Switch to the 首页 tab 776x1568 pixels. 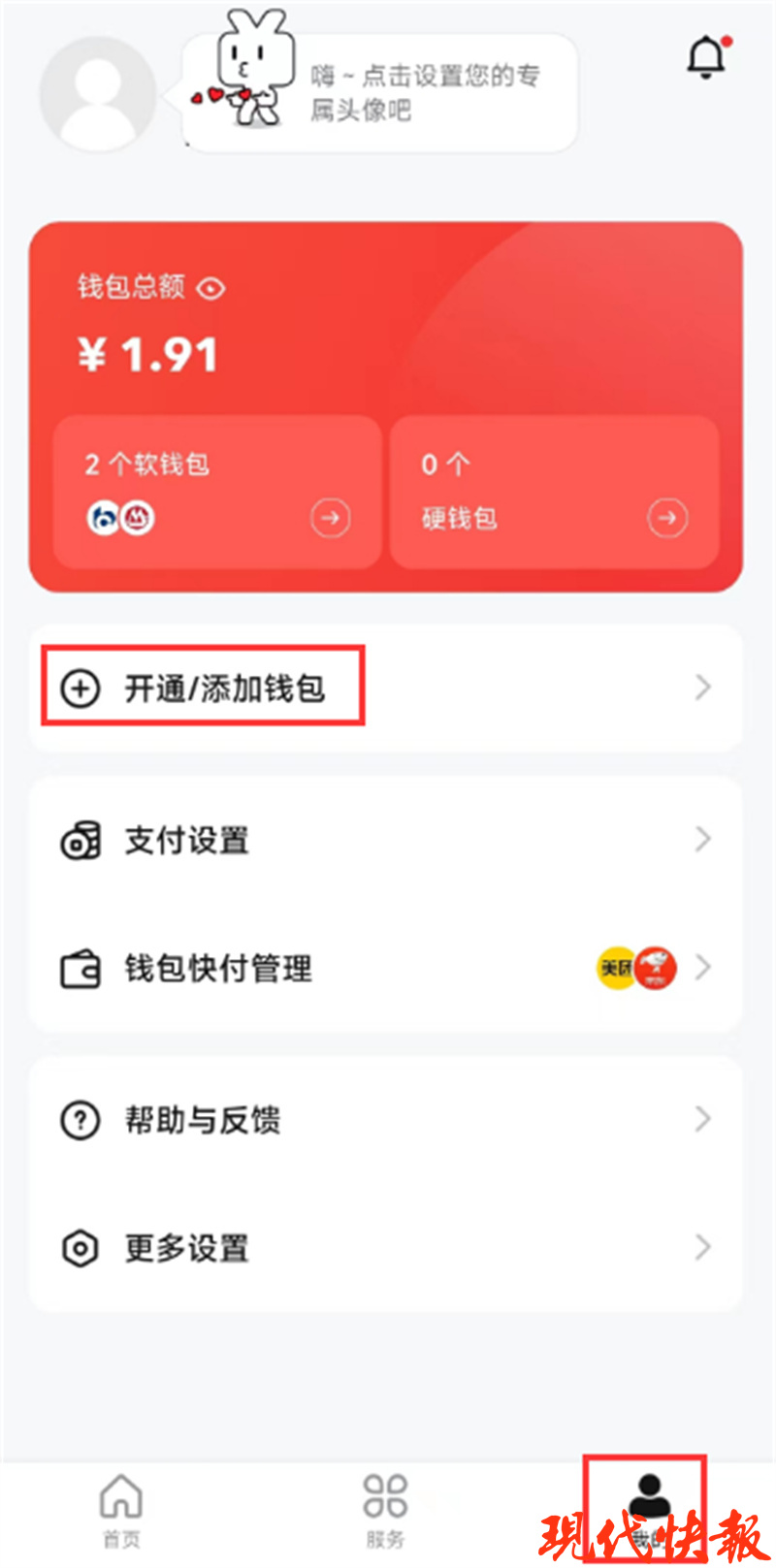pos(121,1510)
